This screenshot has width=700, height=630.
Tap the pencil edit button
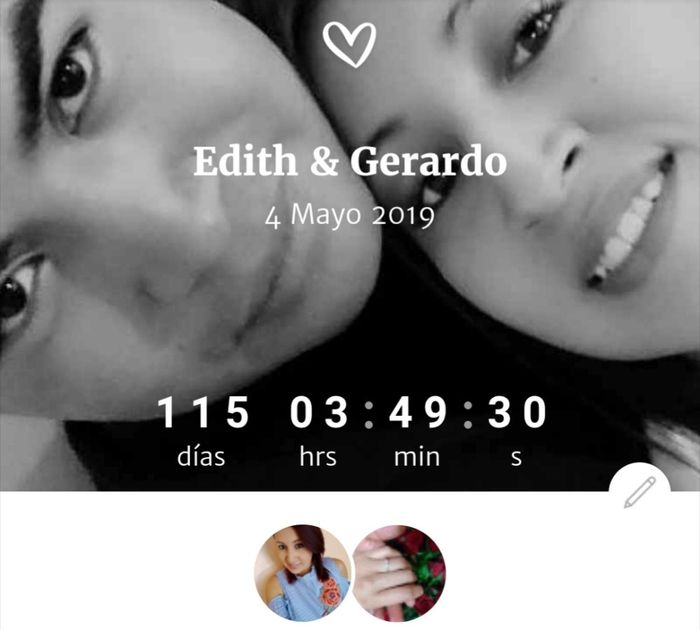coord(639,492)
